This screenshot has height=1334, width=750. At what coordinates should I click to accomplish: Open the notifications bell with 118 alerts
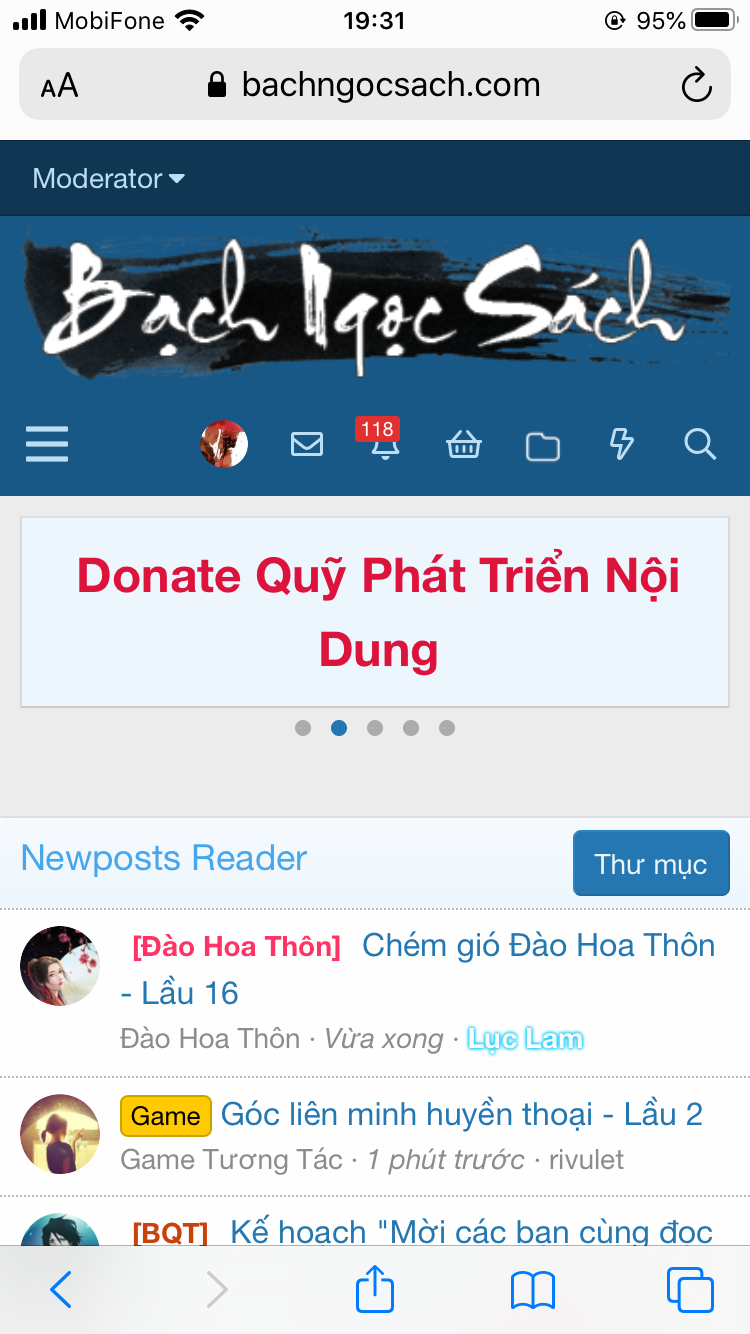[384, 444]
